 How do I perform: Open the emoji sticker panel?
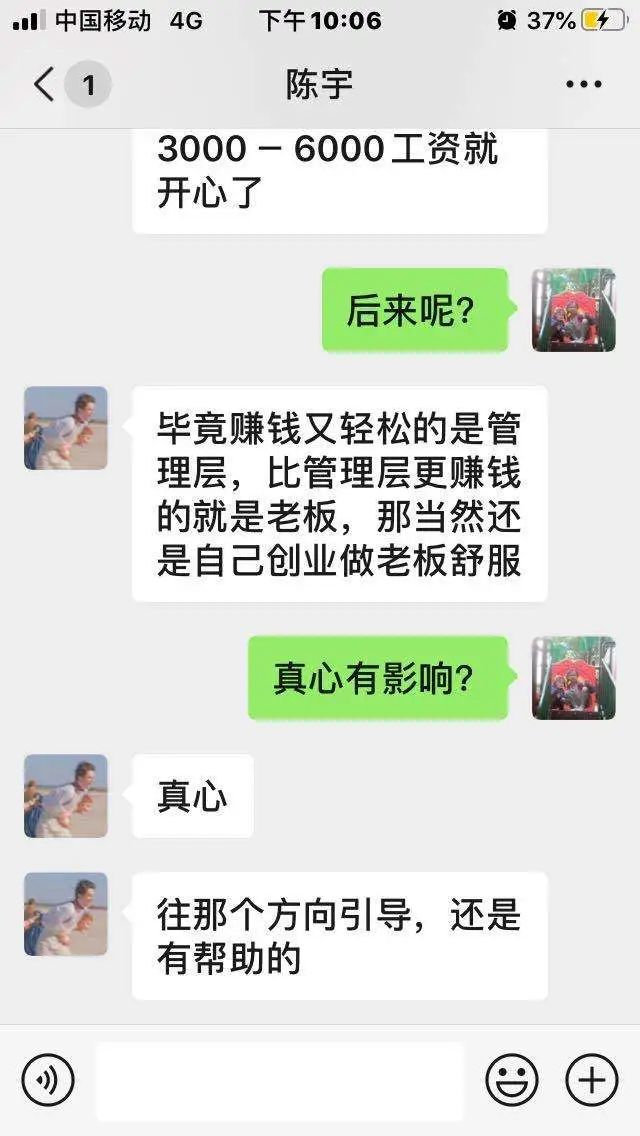(511, 1081)
